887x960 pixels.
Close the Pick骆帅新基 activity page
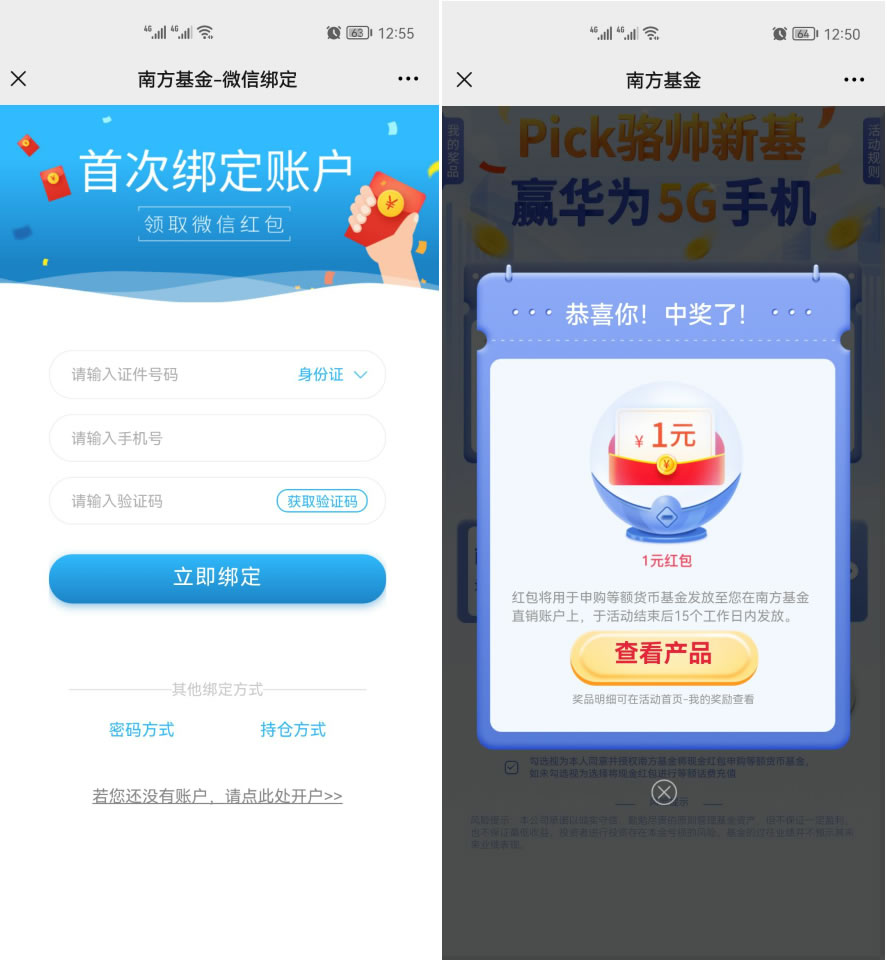[464, 80]
